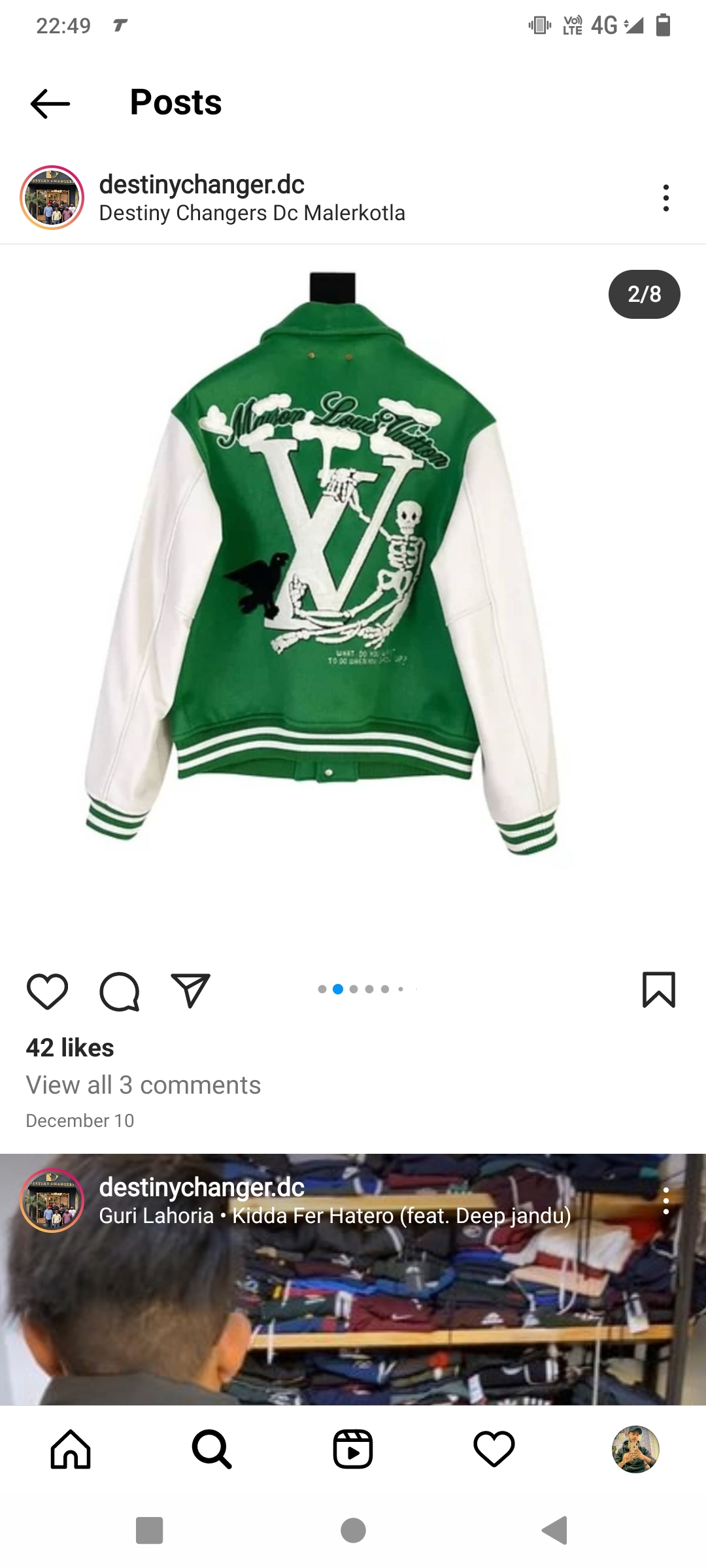Switch to the Search tab
The width and height of the screenshot is (706, 1568).
212,1449
